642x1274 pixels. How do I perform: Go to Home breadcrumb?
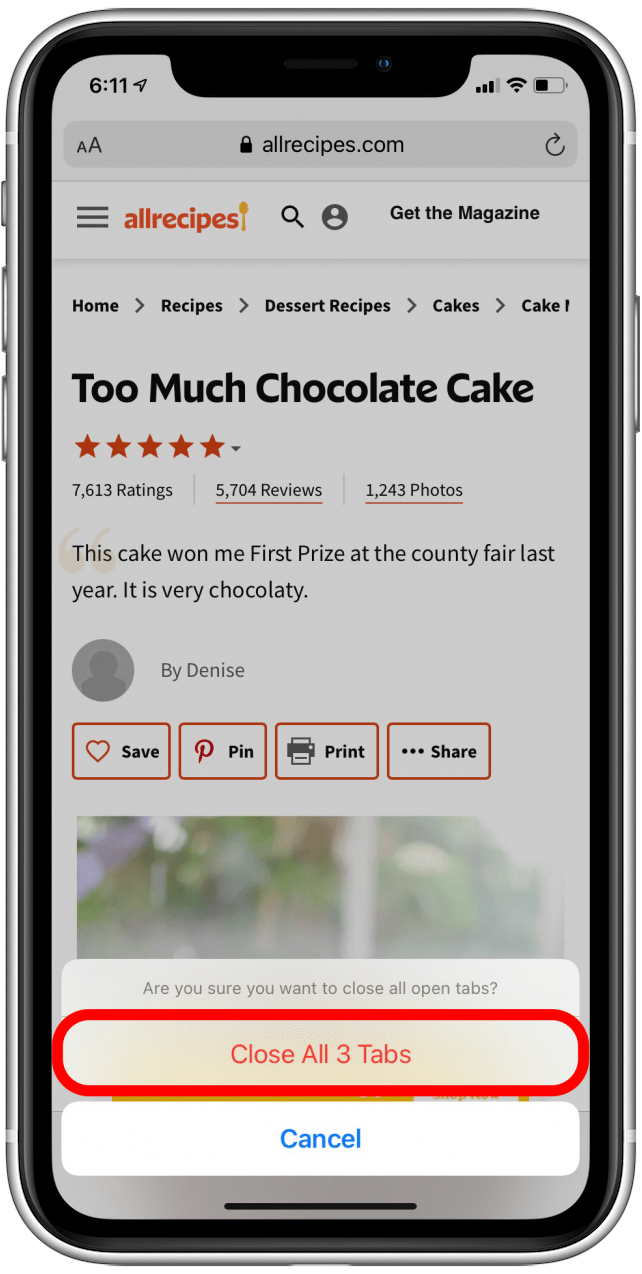[x=95, y=306]
